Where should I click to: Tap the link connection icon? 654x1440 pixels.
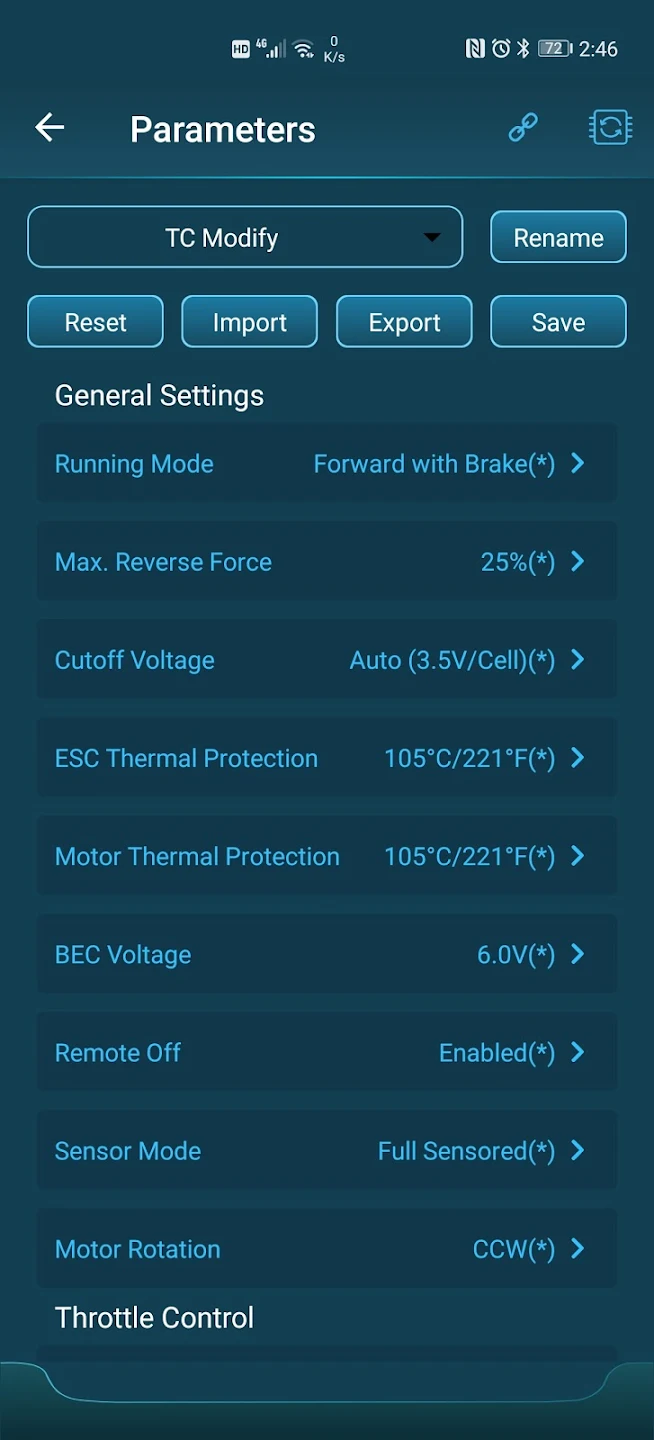(x=523, y=127)
